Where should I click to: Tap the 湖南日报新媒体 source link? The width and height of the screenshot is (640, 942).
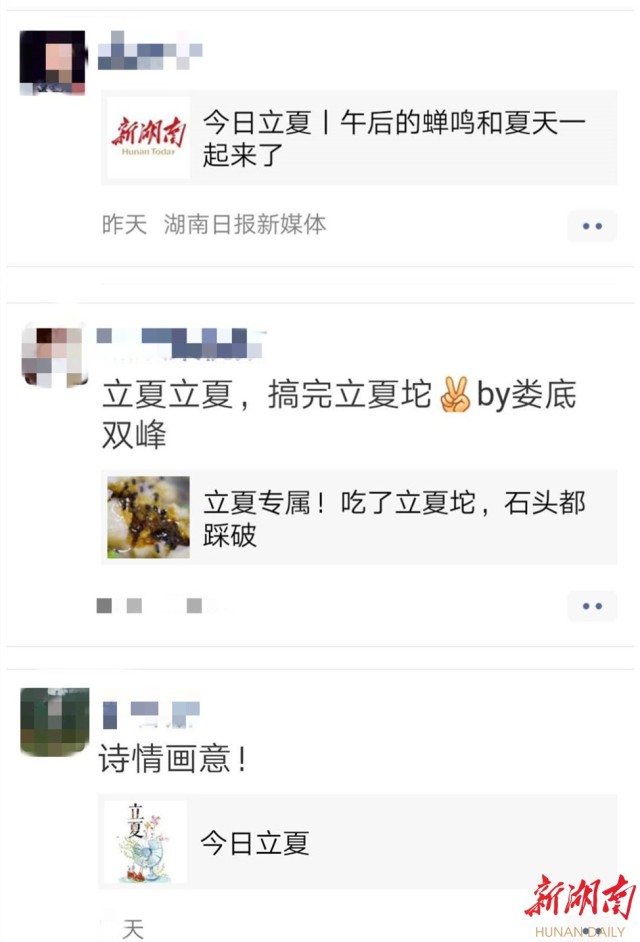coord(245,224)
